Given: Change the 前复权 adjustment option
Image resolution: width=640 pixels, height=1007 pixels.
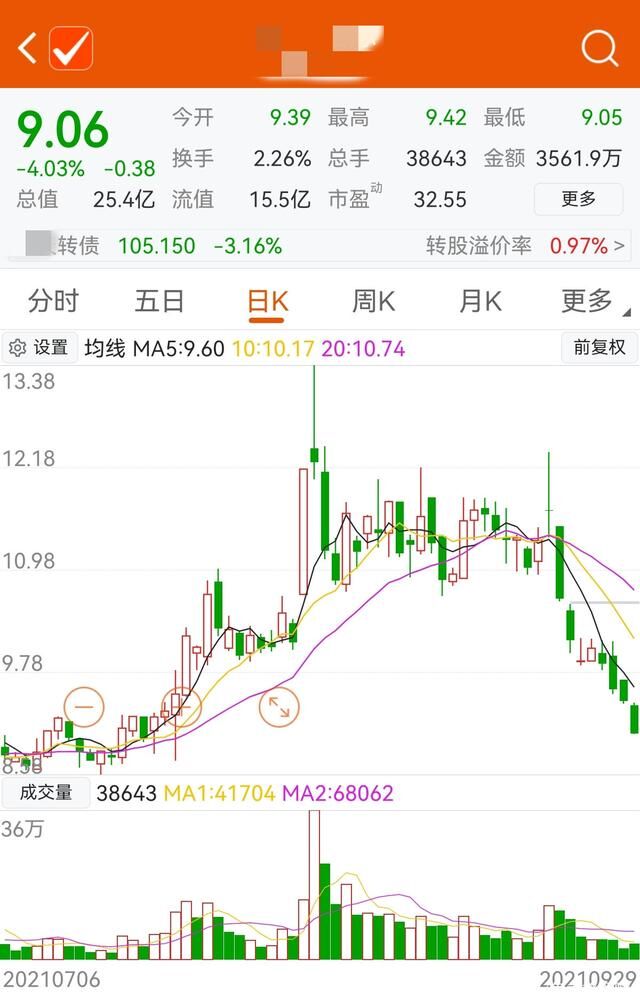Looking at the screenshot, I should [x=599, y=348].
